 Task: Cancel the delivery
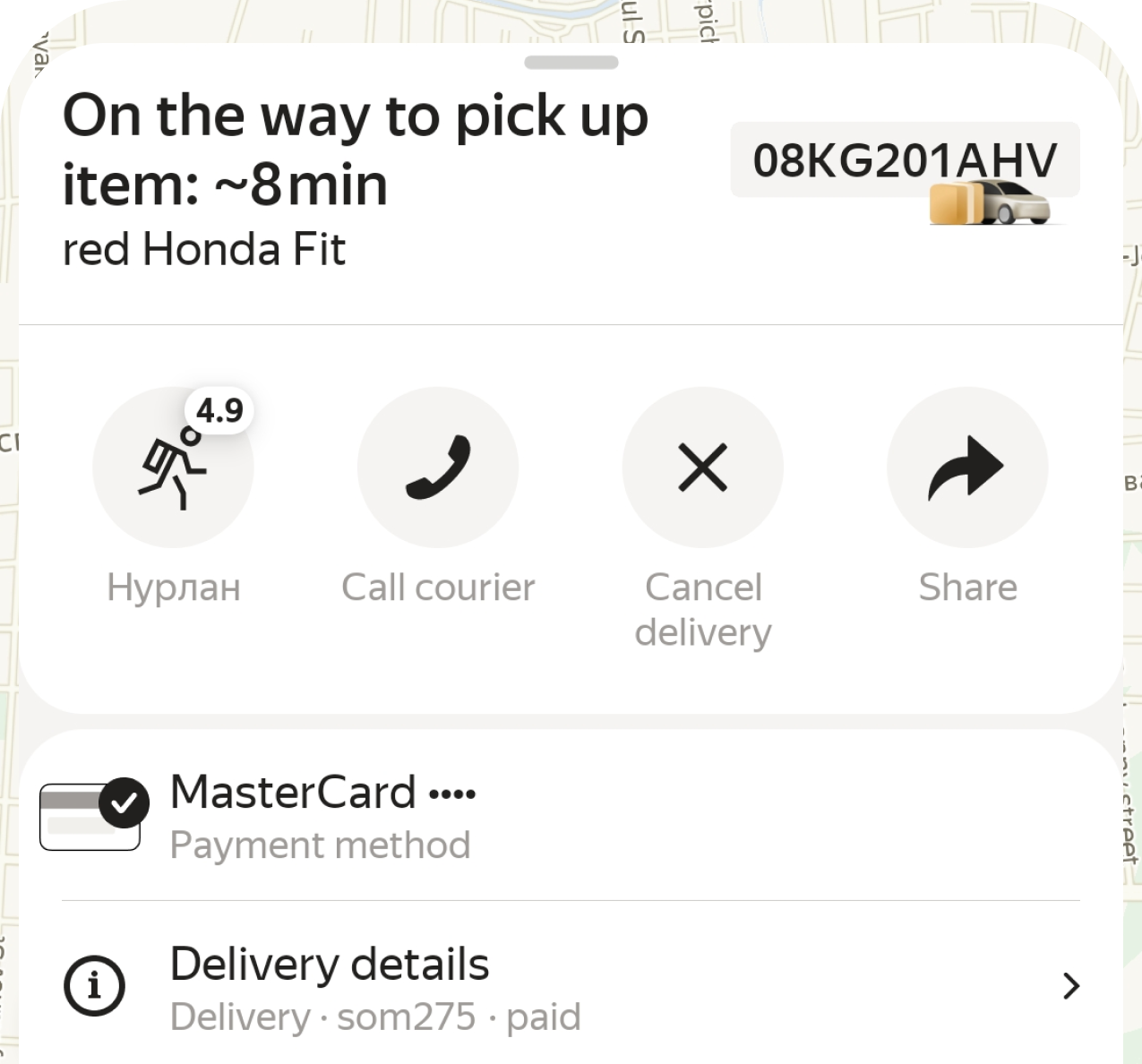click(x=702, y=467)
